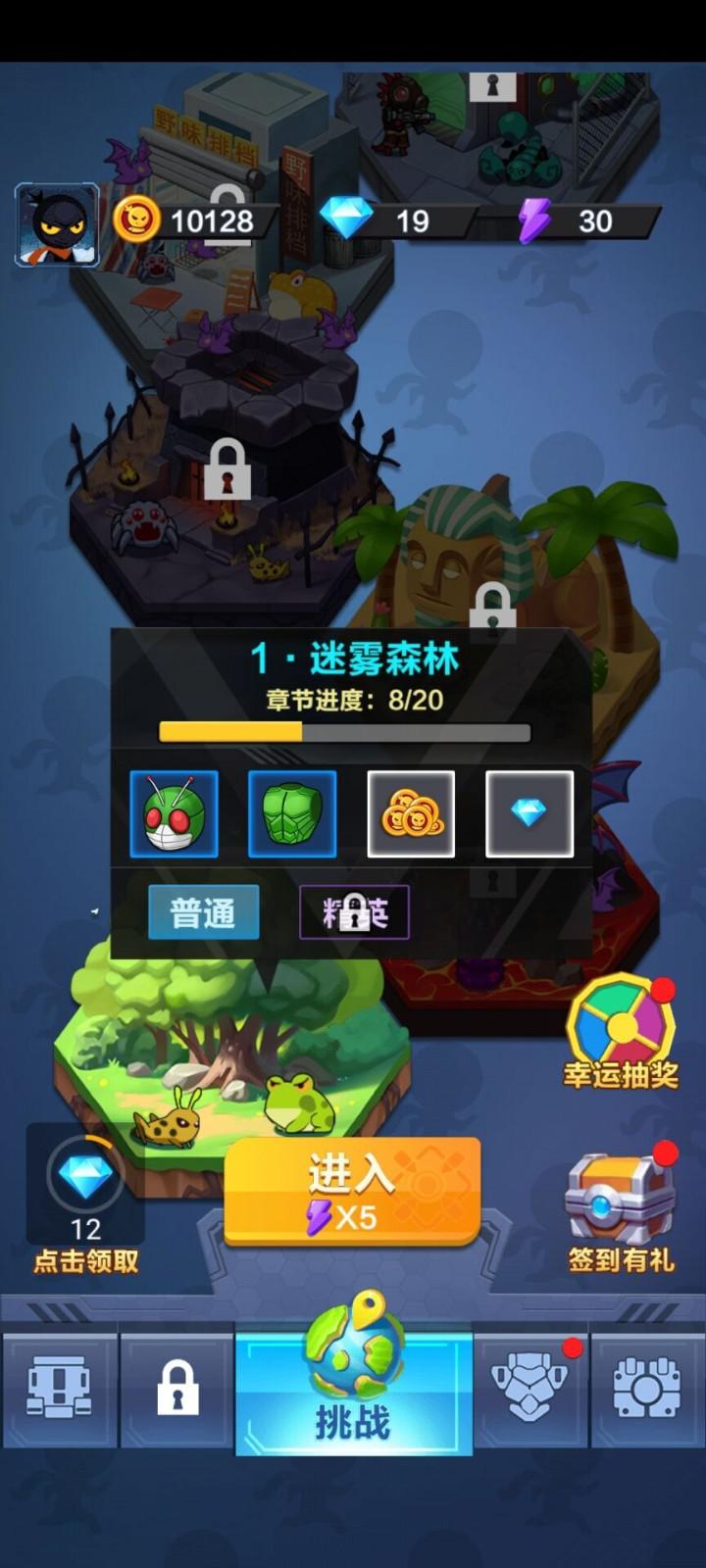The width and height of the screenshot is (706, 1568).
Task: Open the 签到有礼 check-in gift chest
Action: coord(621,1212)
